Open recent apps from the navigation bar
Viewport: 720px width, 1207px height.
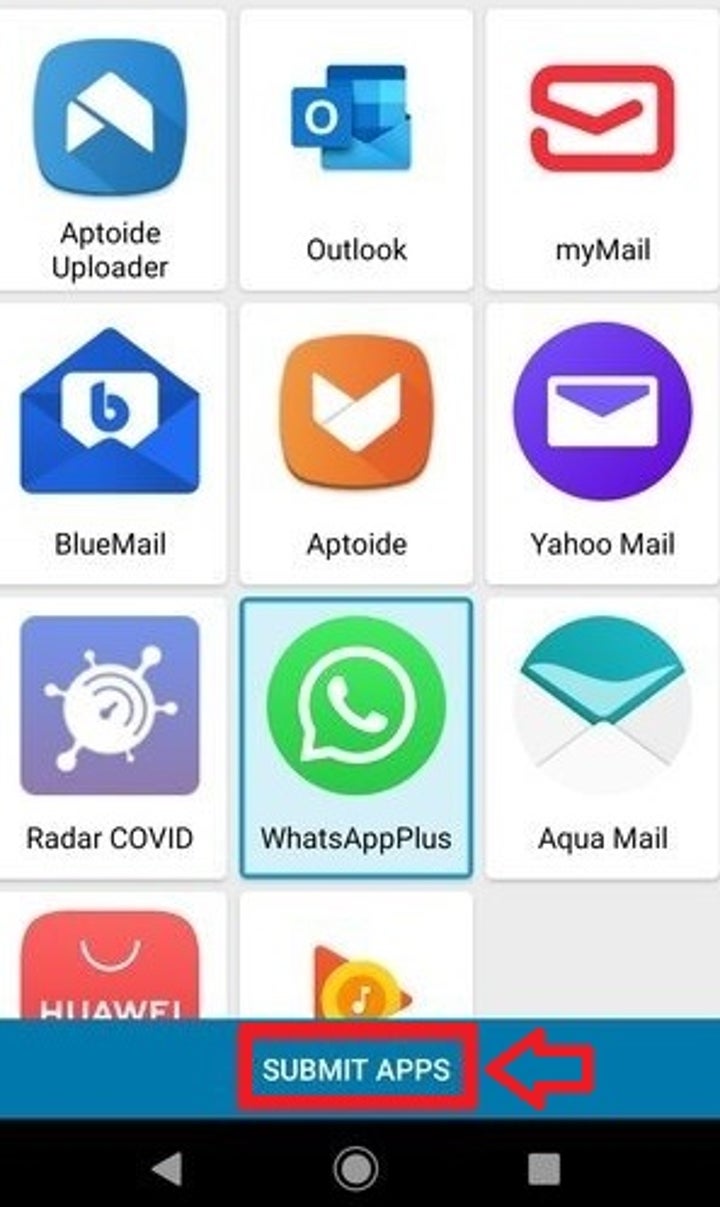[544, 1166]
